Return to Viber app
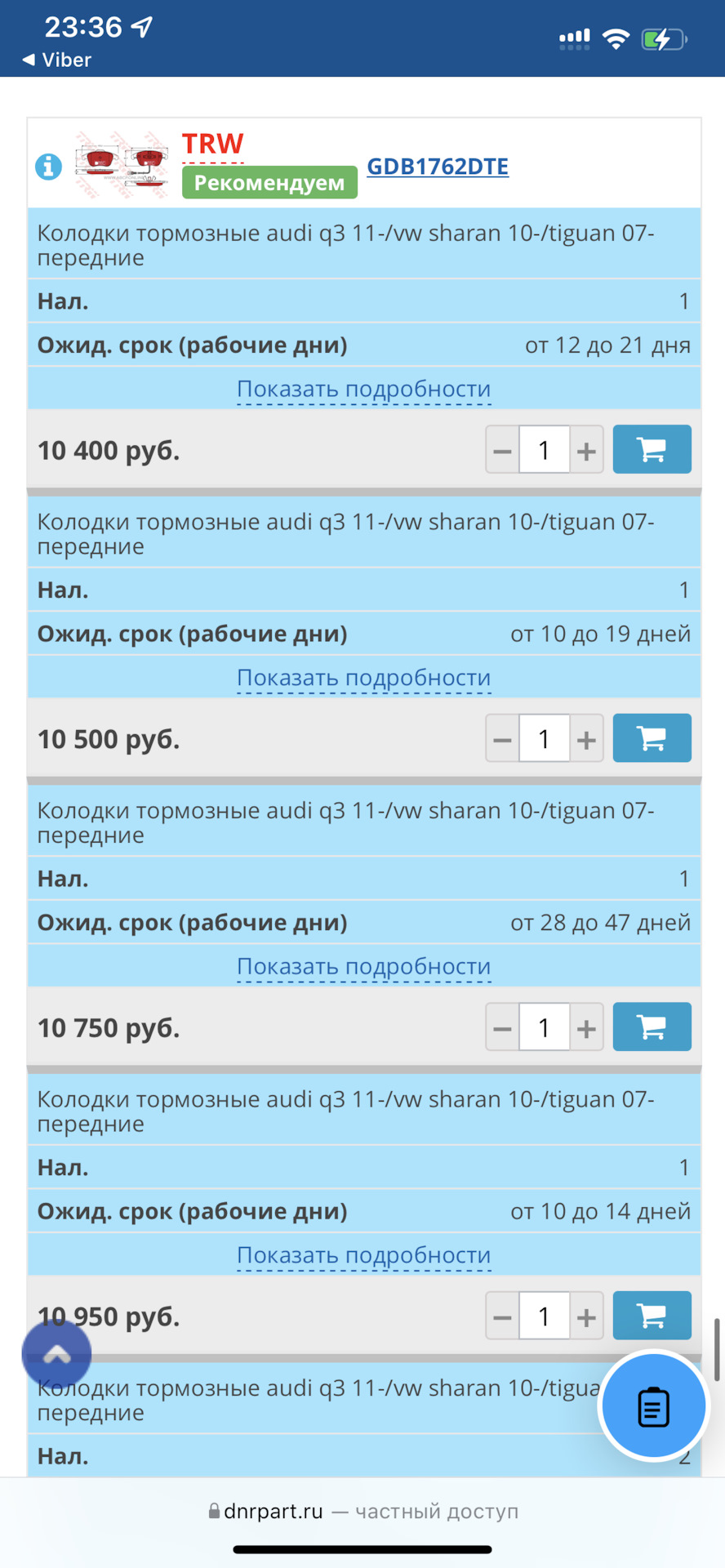This screenshot has width=725, height=1568. pos(57,60)
